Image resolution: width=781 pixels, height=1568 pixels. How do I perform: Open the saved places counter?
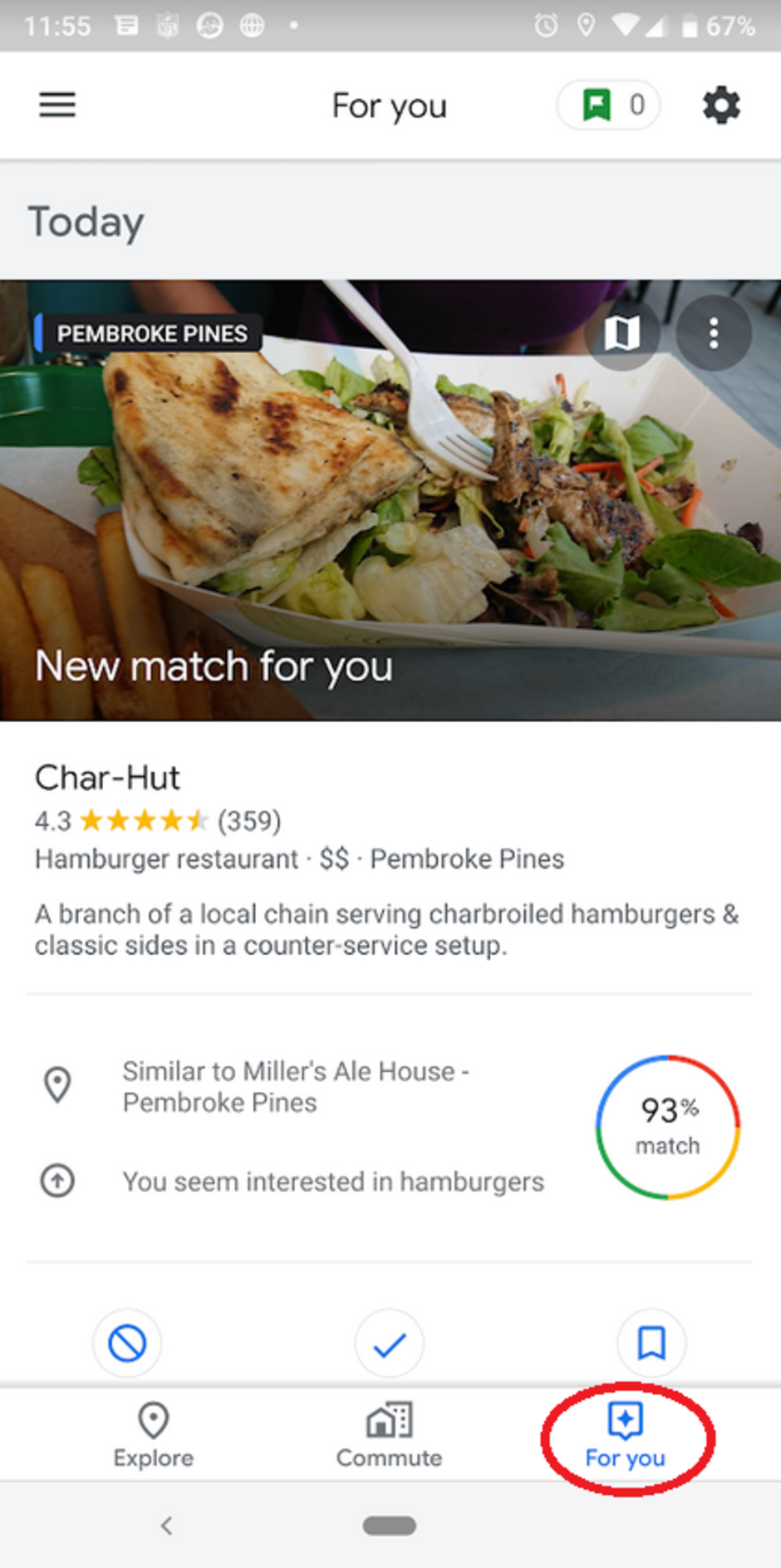pyautogui.click(x=609, y=106)
